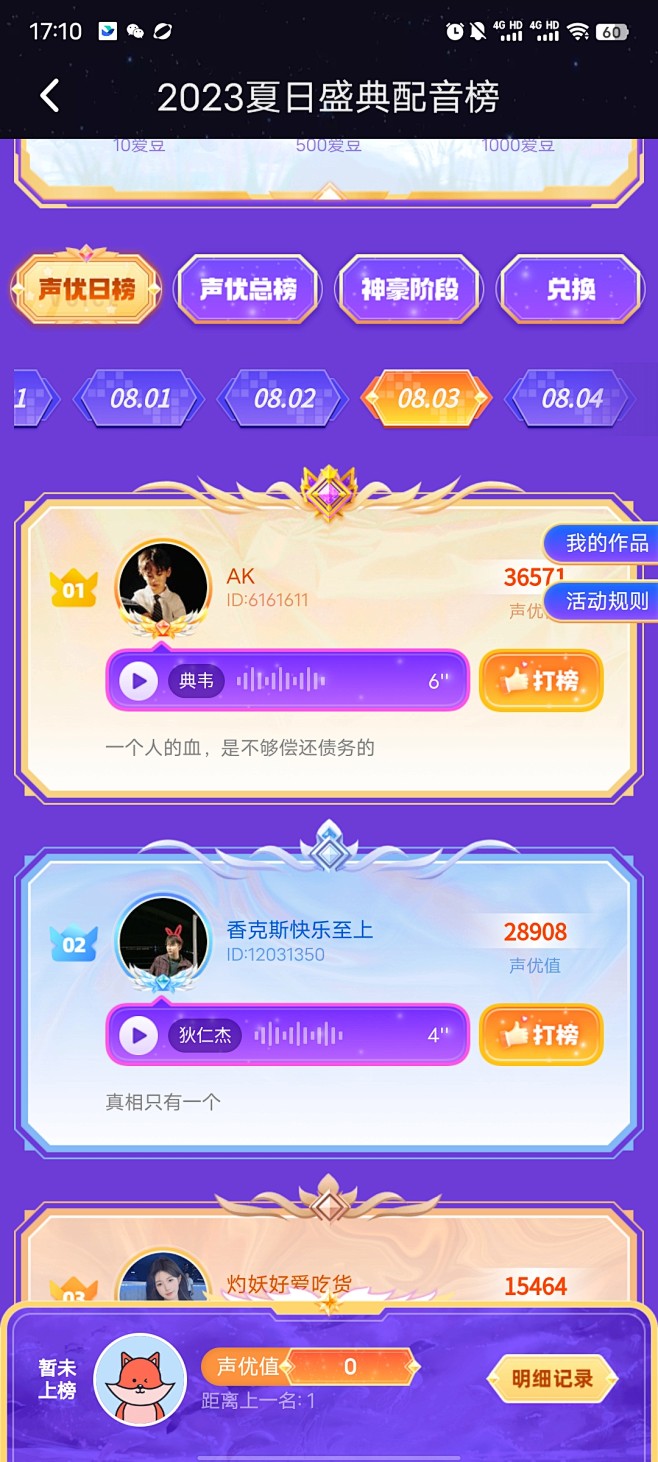Open 我的作品

pos(604,543)
